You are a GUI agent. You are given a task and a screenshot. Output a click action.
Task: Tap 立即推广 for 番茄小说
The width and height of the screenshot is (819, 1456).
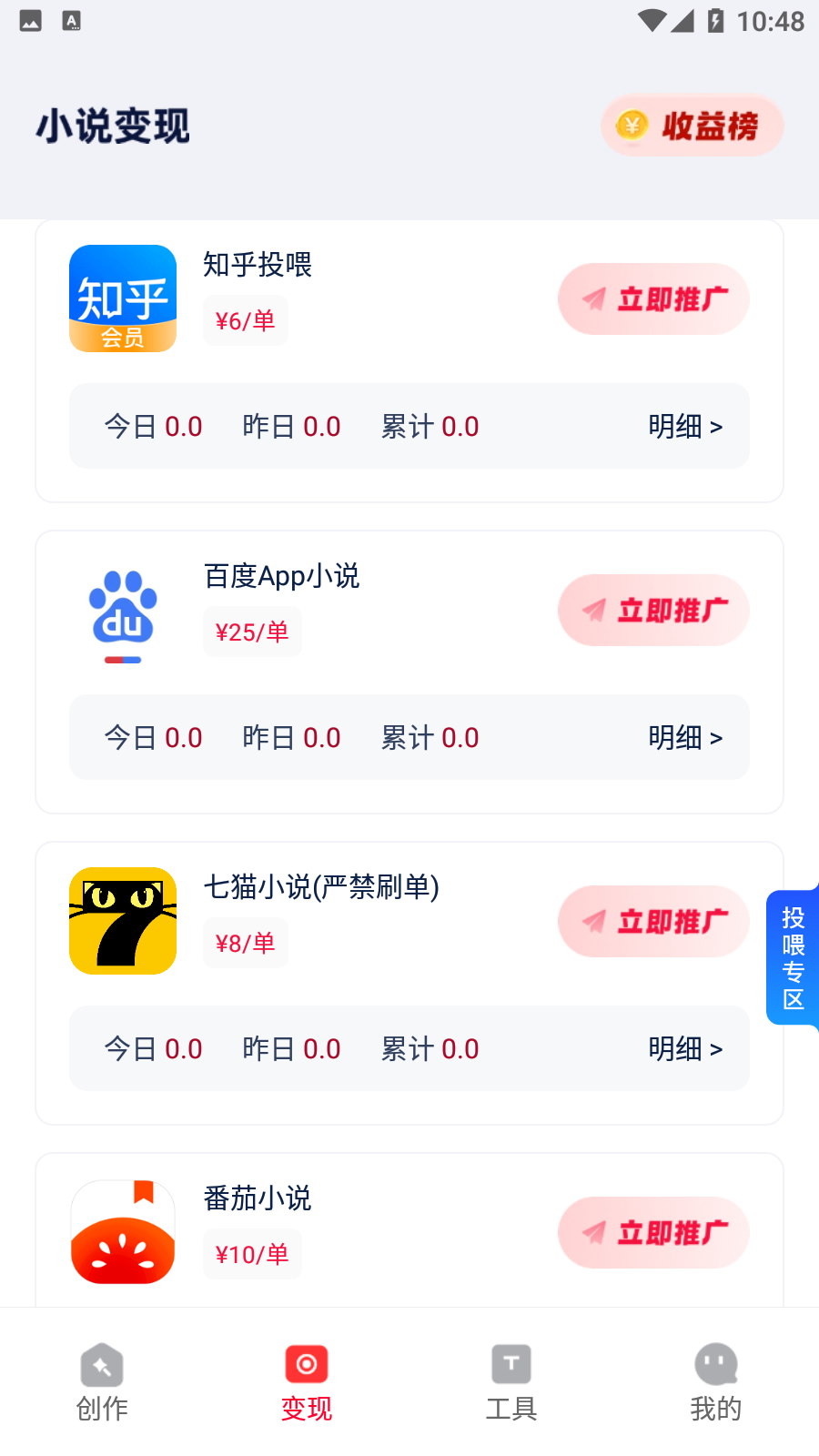[x=653, y=1232]
